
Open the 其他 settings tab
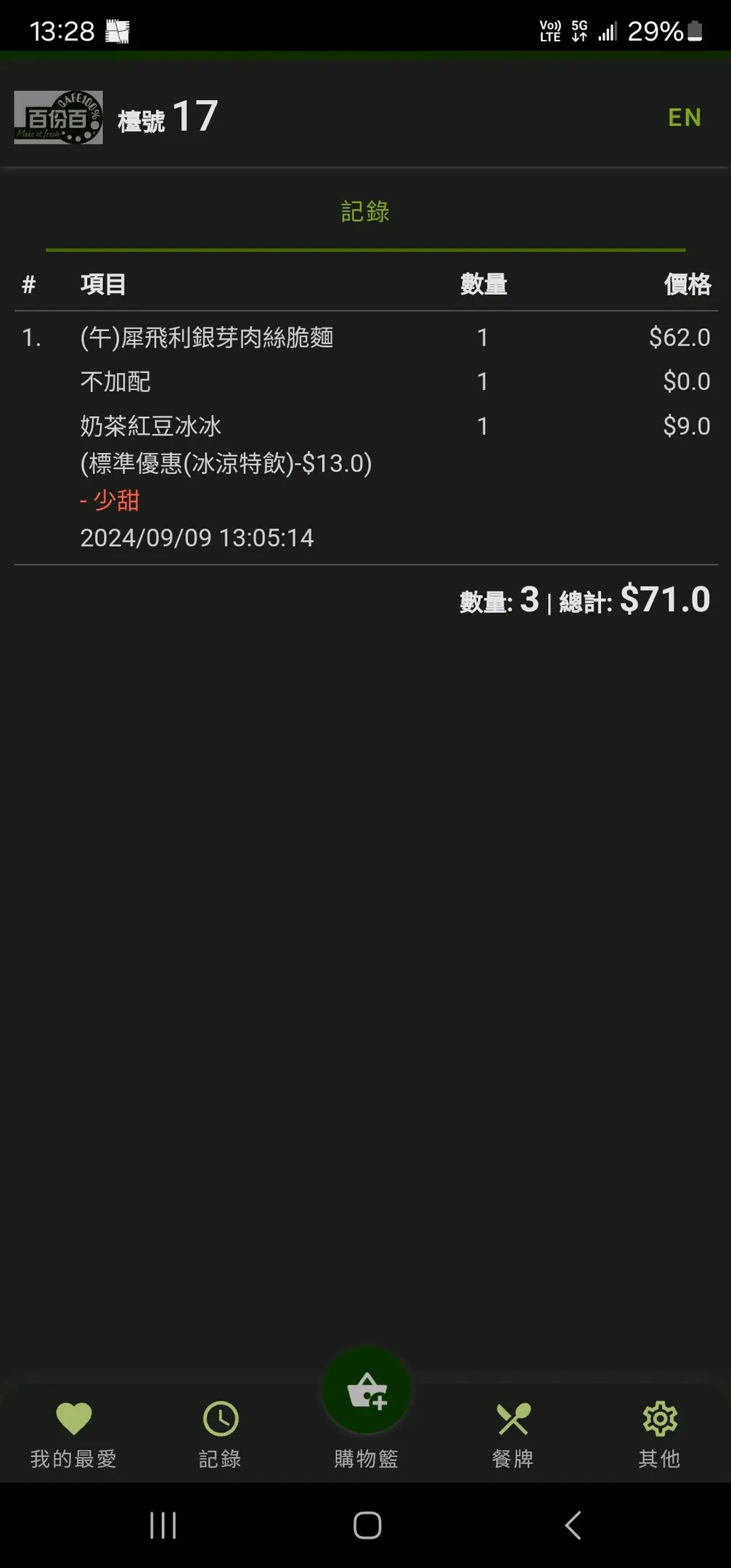[659, 1434]
